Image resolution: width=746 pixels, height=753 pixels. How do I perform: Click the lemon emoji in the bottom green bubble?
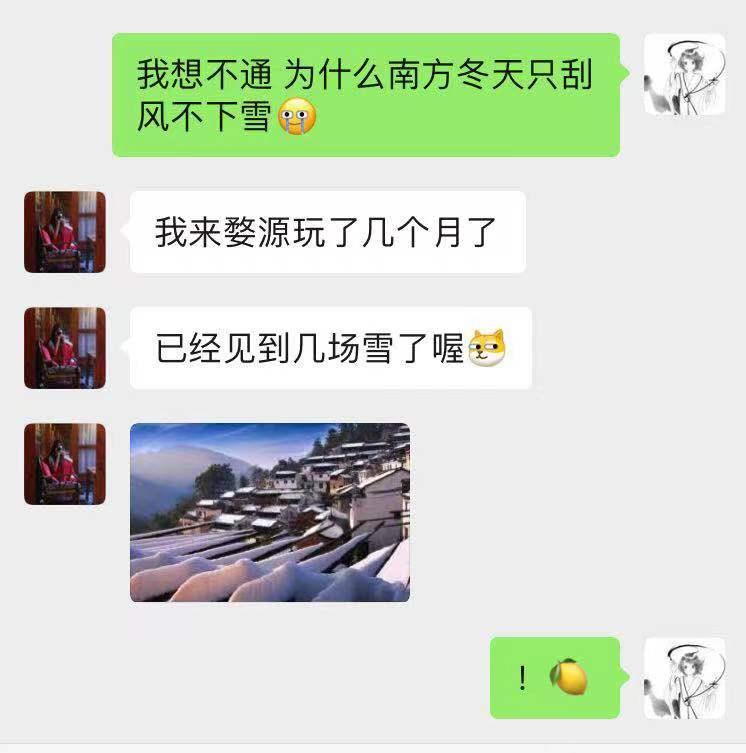coord(566,674)
